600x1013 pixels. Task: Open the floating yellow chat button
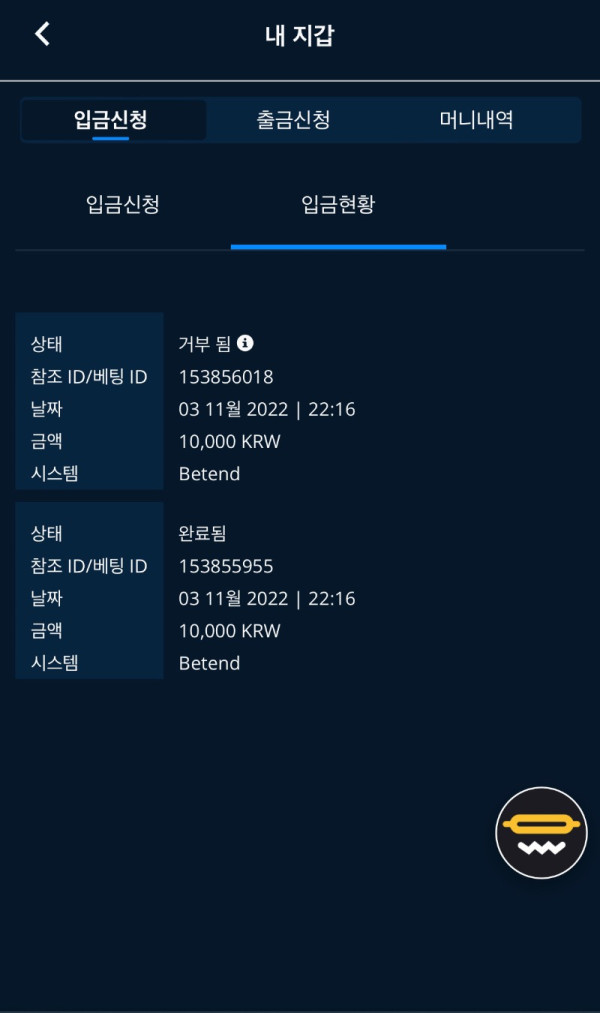(541, 833)
